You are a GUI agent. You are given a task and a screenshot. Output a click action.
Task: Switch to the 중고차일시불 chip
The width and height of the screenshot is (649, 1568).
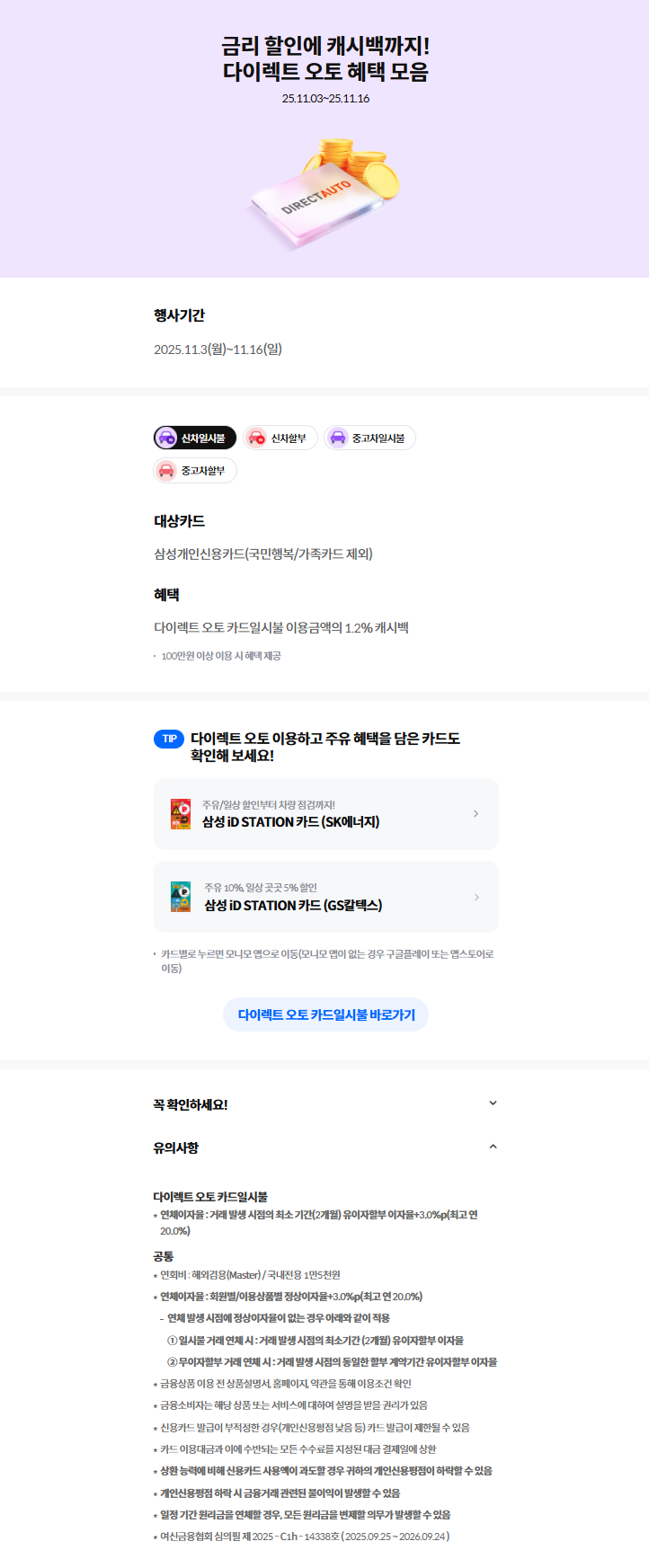[x=369, y=438]
